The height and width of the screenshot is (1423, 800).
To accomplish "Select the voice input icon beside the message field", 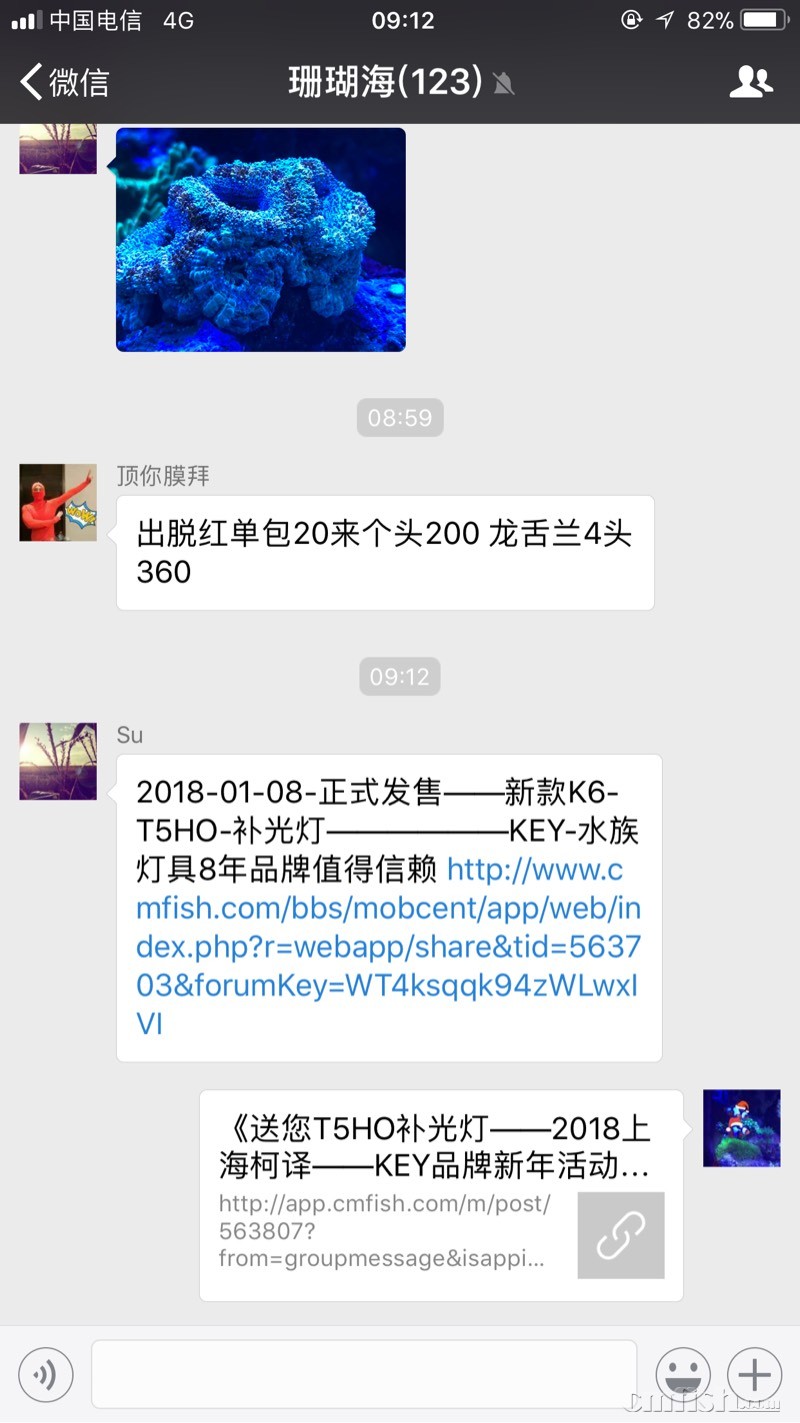I will click(x=45, y=1374).
